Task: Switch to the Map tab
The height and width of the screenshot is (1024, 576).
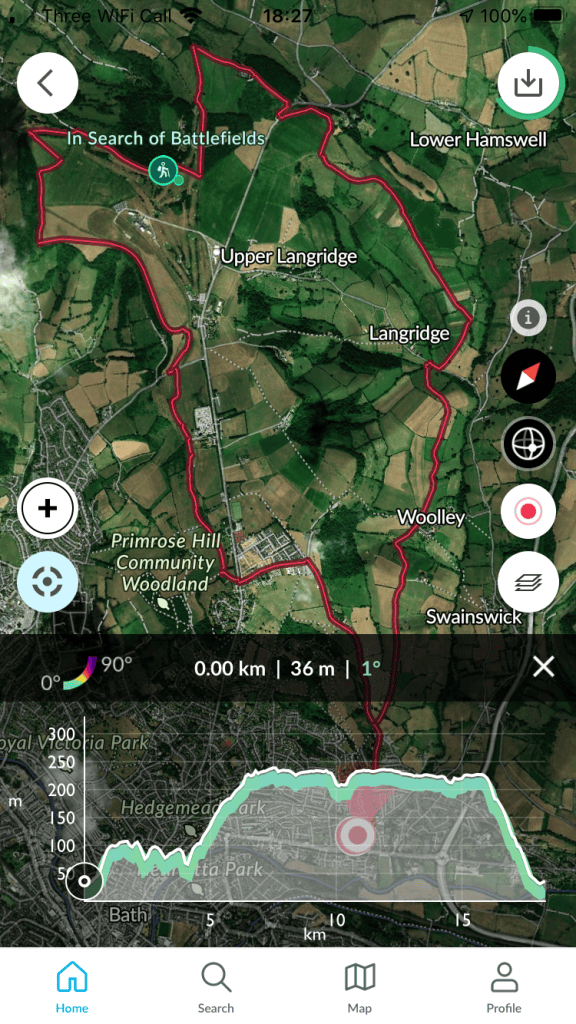Action: (x=360, y=986)
